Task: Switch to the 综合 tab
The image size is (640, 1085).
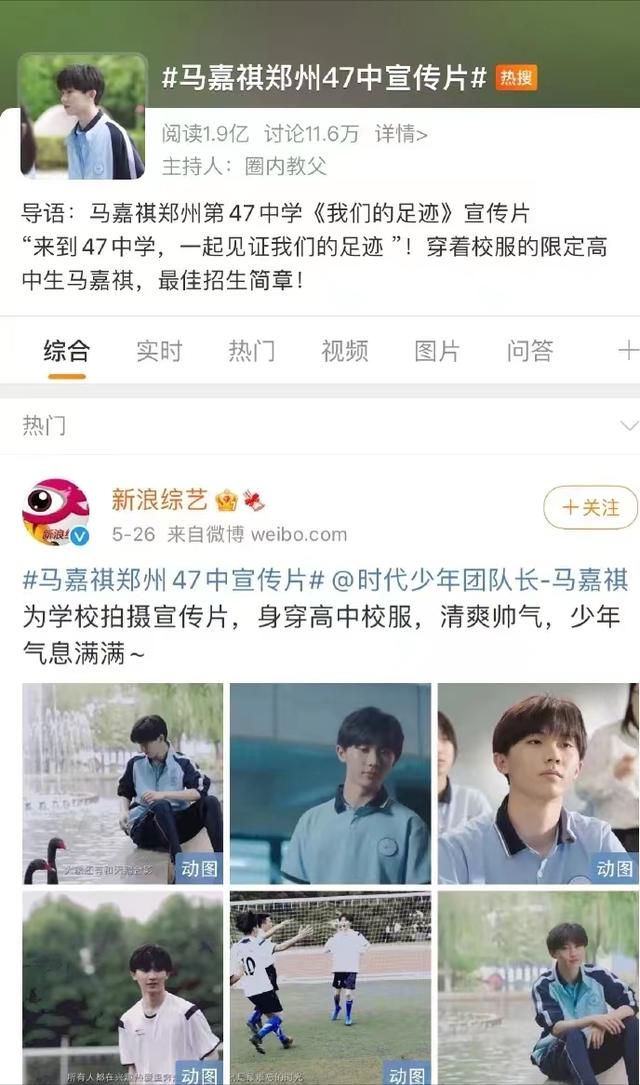Action: tap(66, 351)
